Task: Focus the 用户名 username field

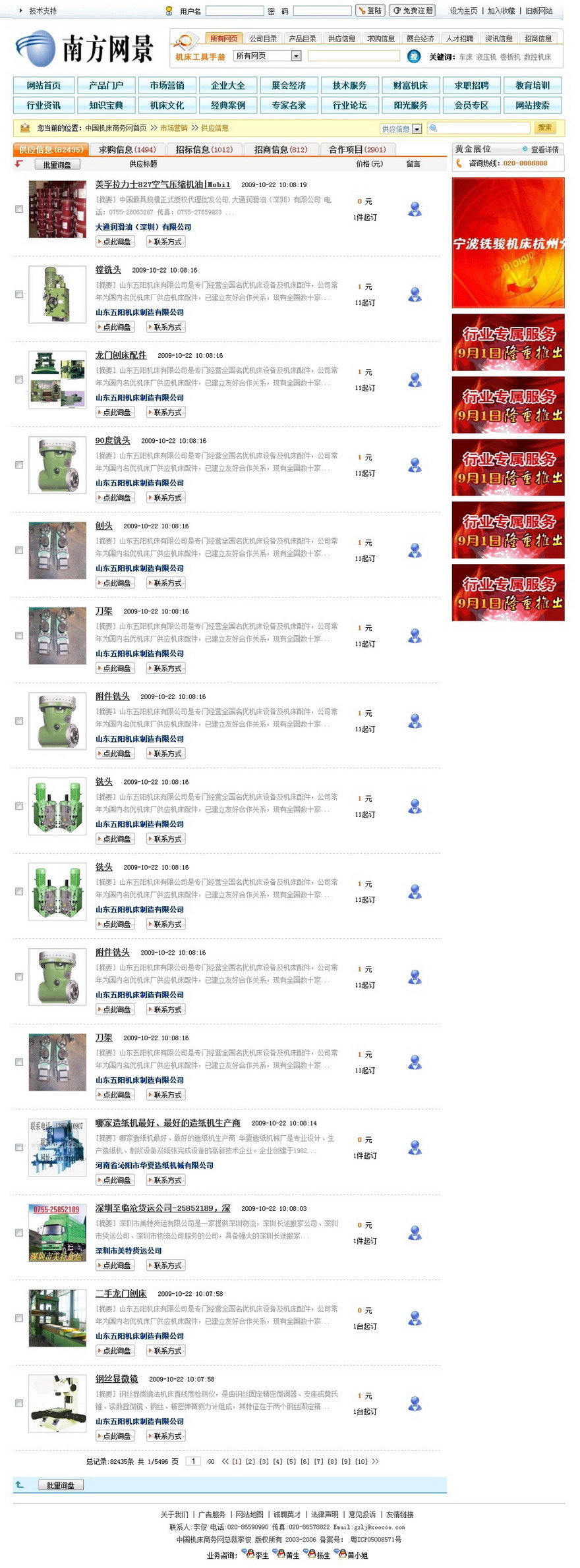Action: pos(234,11)
